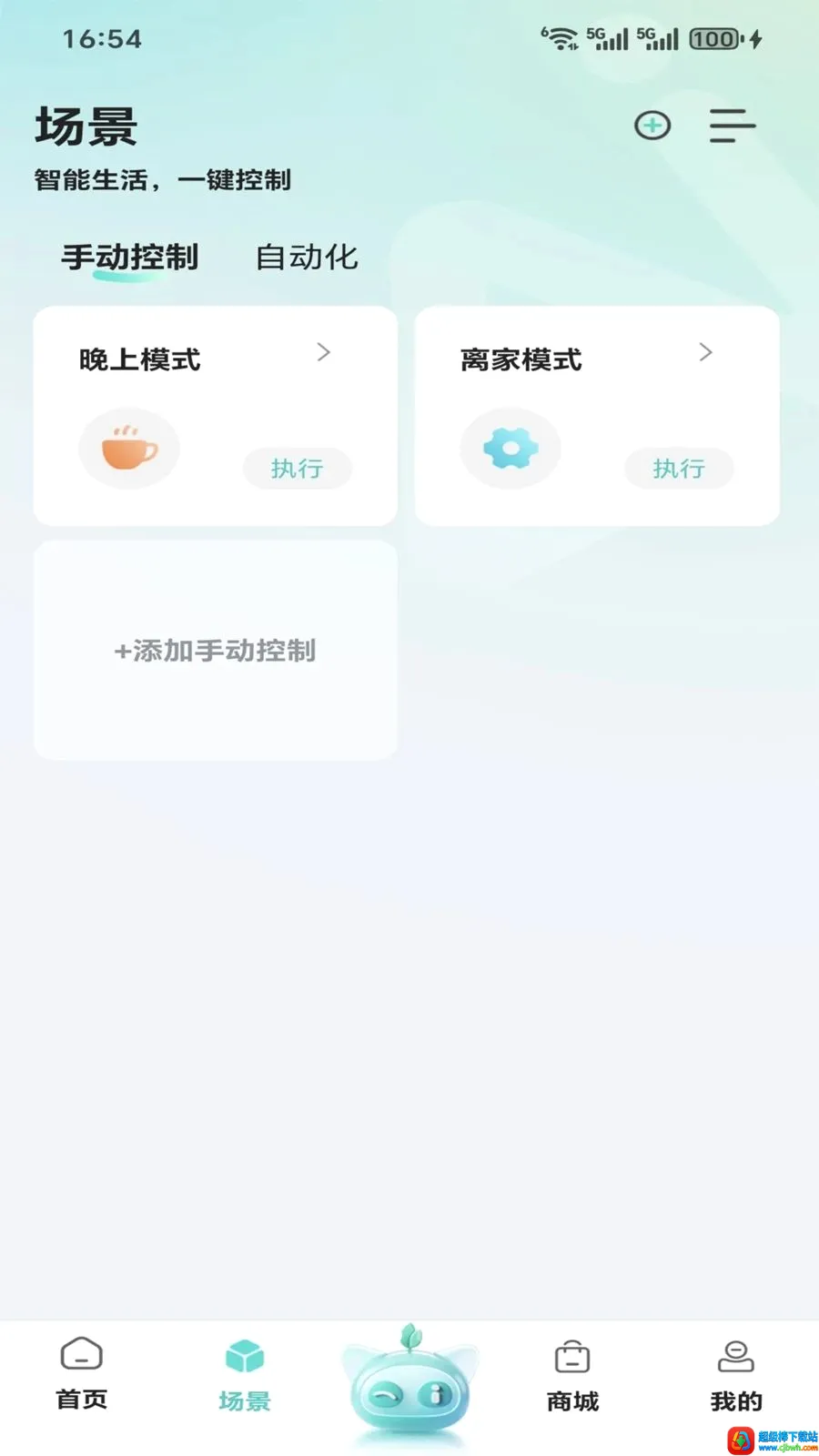The width and height of the screenshot is (819, 1456).
Task: Tap +添加手动控制 card
Action: (216, 651)
